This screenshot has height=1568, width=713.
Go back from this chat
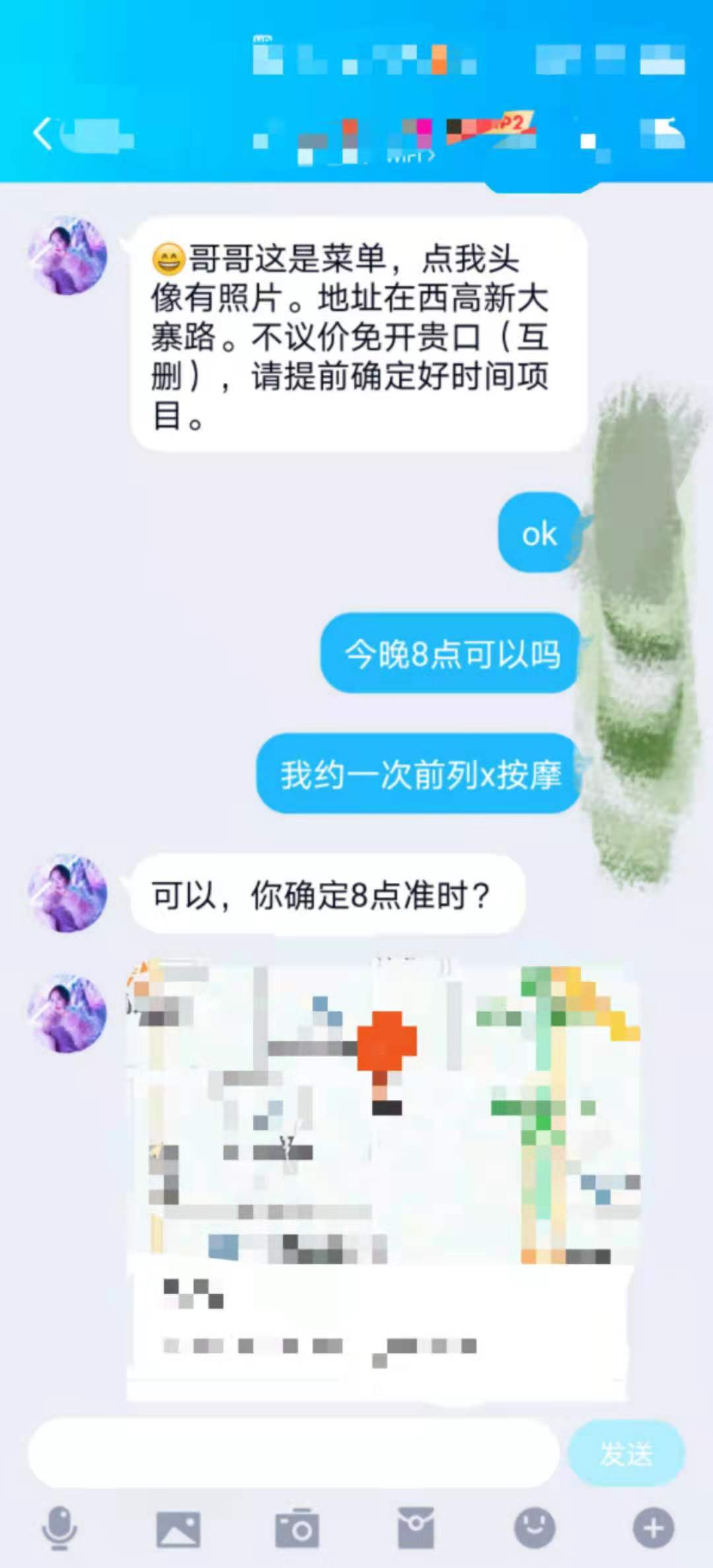(43, 134)
